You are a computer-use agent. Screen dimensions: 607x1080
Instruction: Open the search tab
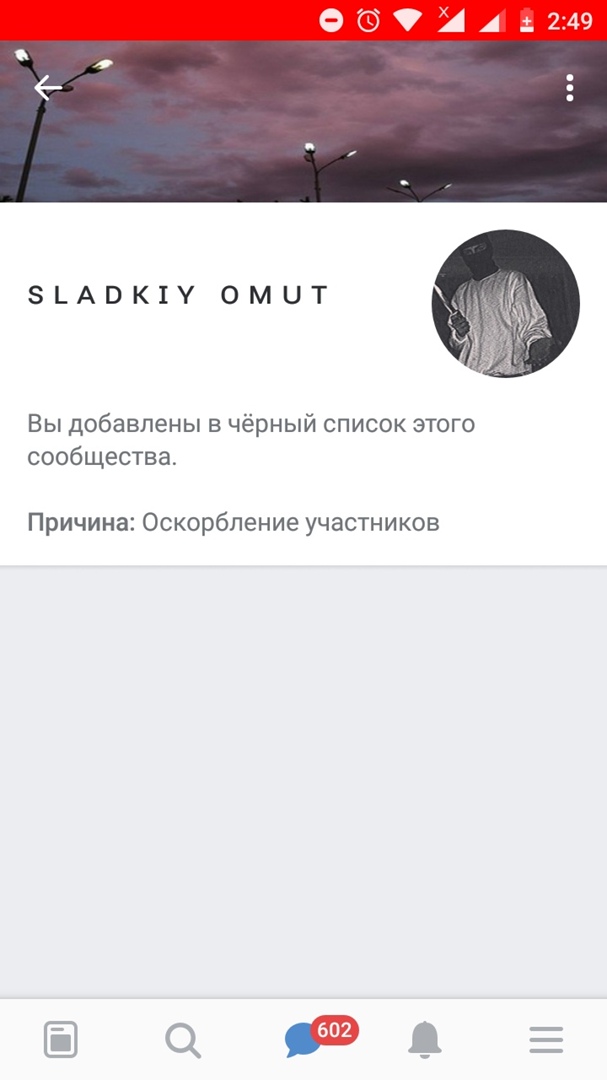pos(182,1040)
